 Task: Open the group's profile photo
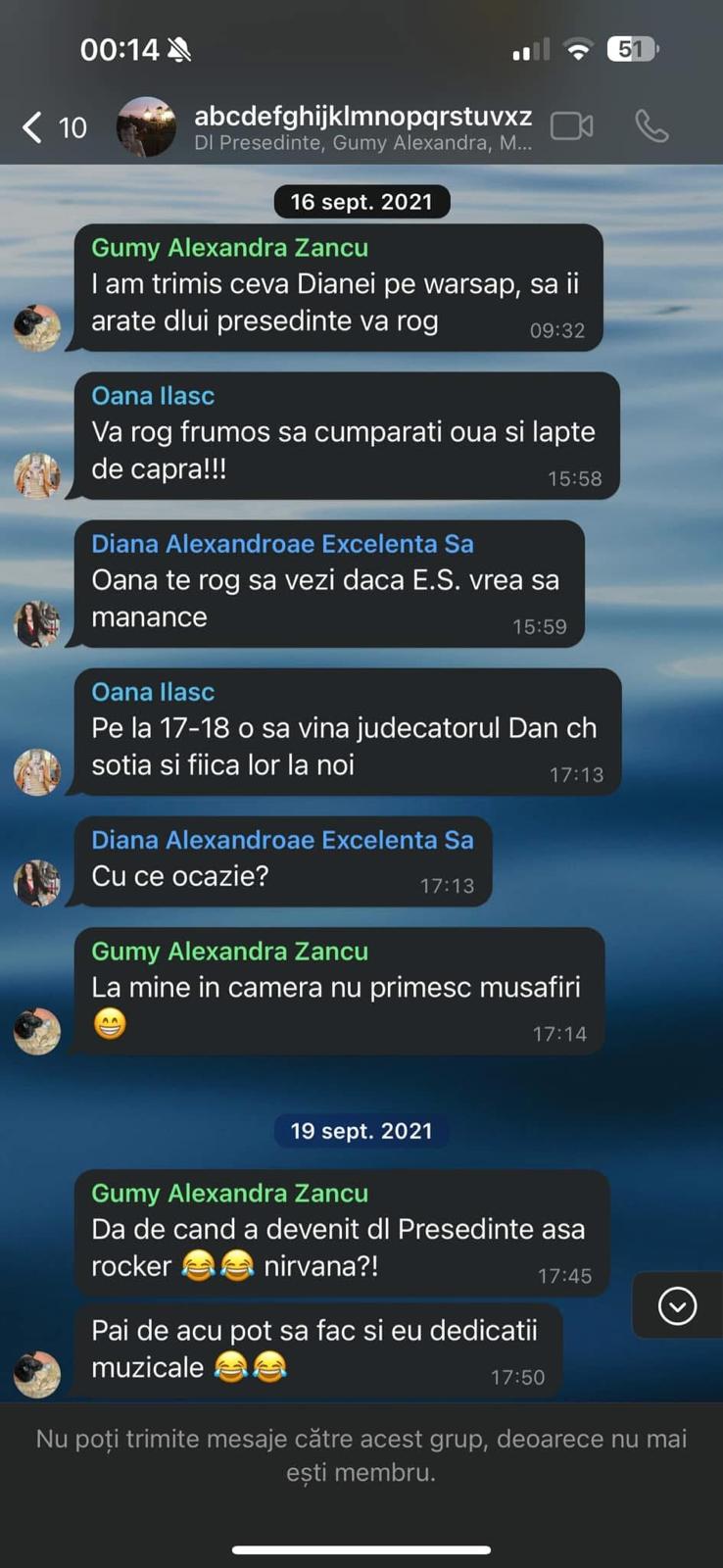146,126
